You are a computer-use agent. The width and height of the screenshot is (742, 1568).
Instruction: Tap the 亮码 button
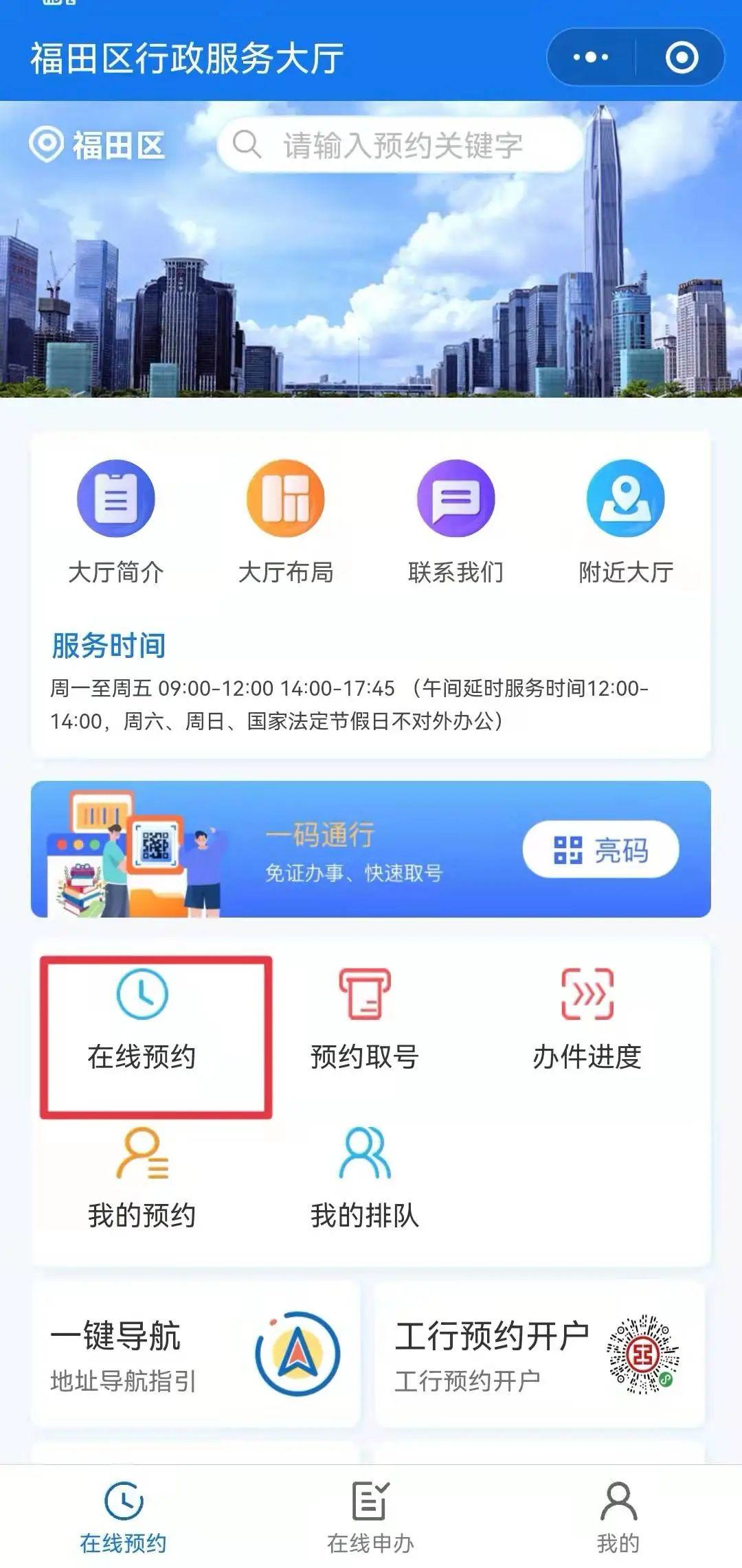(x=600, y=850)
